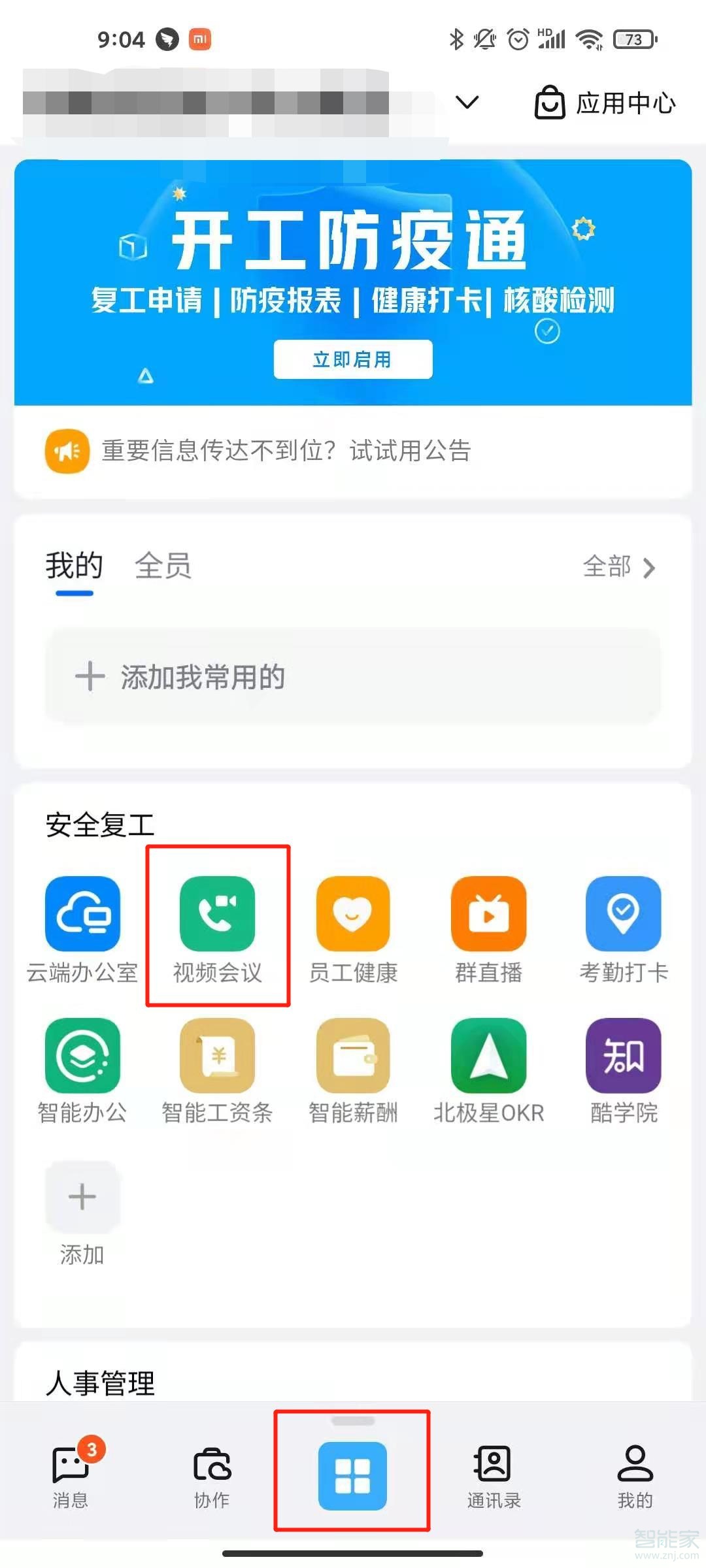Tap 立即启用 on the banner
This screenshot has width=706, height=1568.
coord(353,359)
